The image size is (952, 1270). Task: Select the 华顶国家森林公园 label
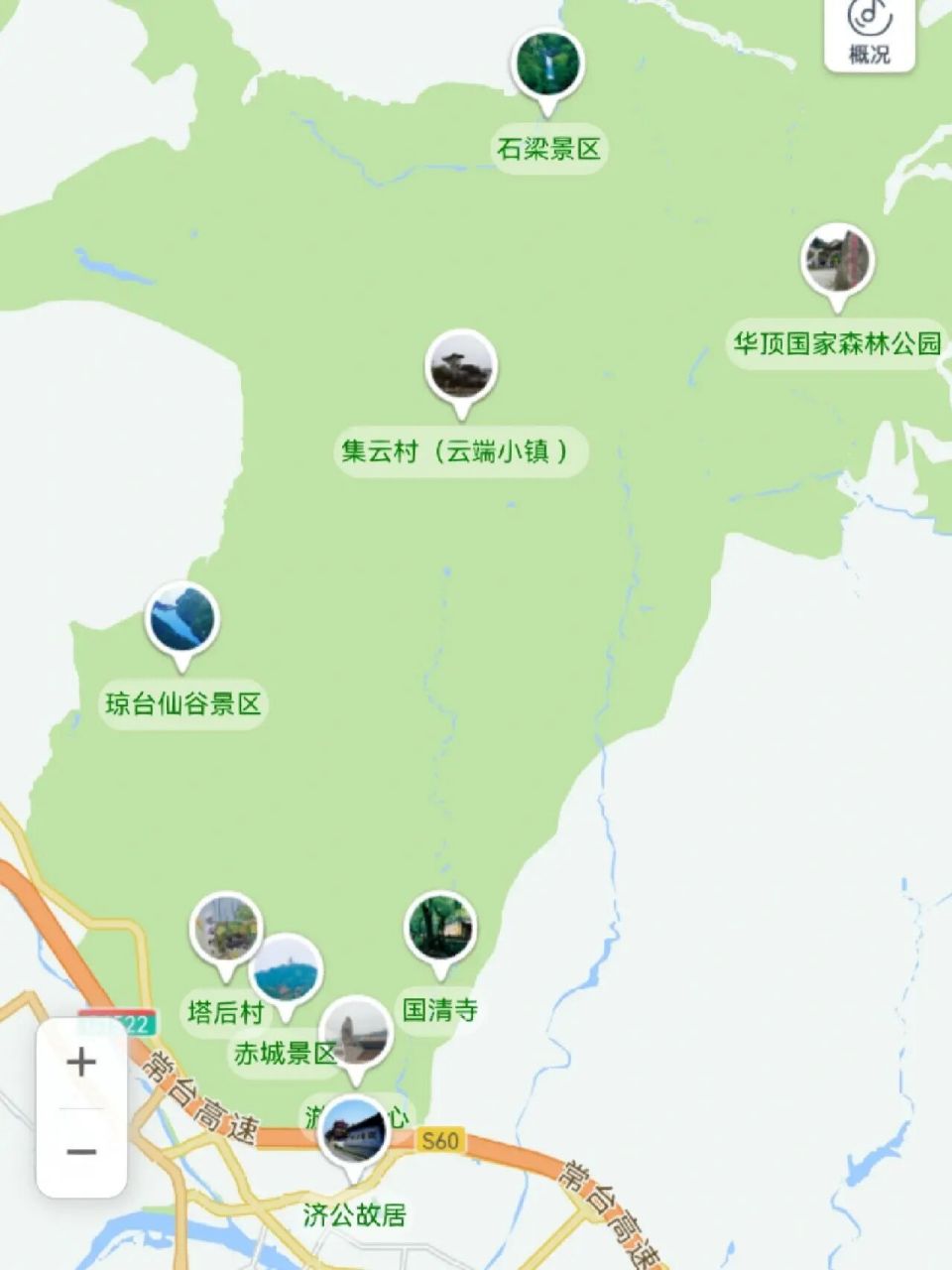click(836, 341)
